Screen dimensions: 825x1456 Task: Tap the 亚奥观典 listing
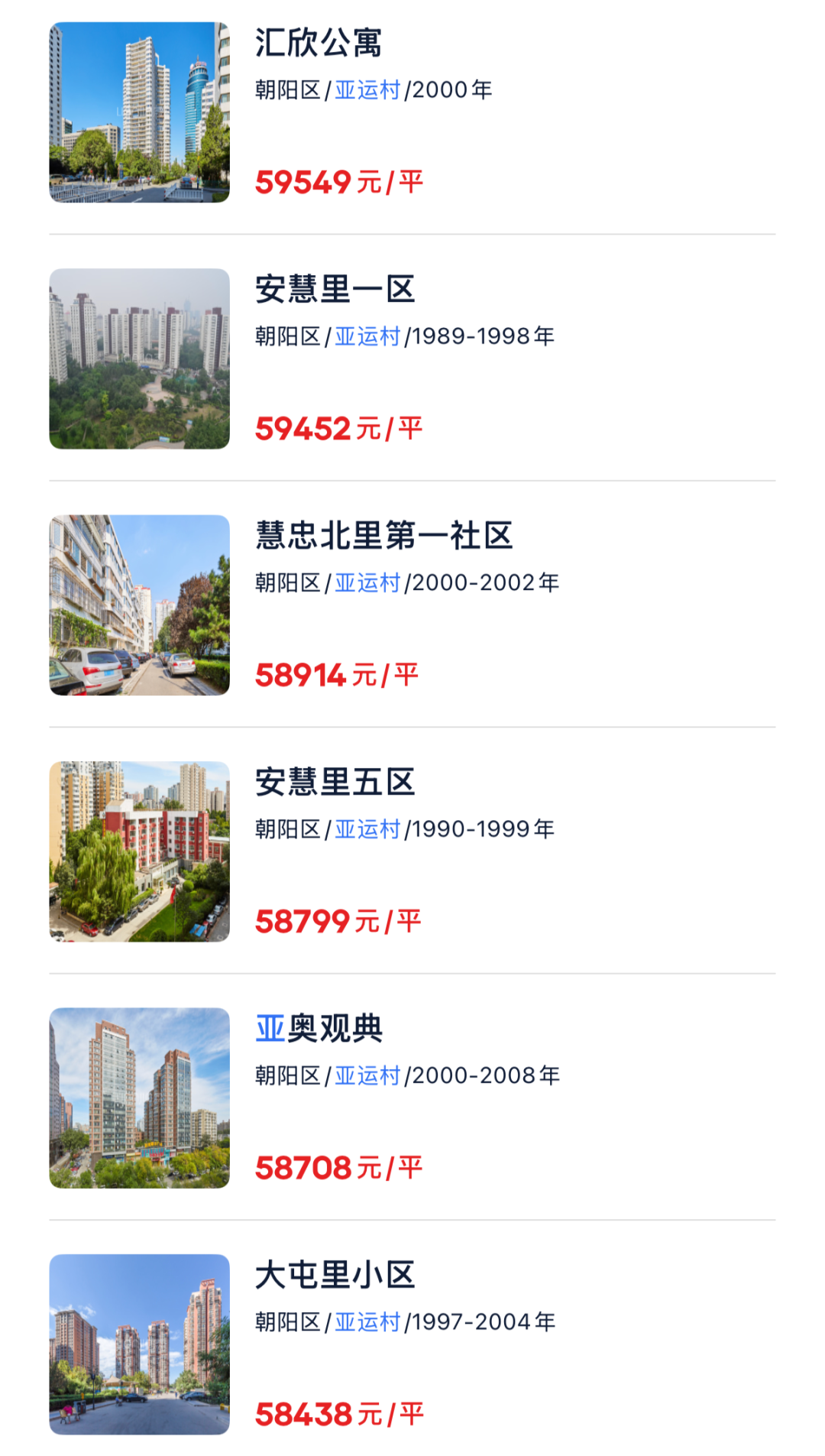coord(319,1029)
